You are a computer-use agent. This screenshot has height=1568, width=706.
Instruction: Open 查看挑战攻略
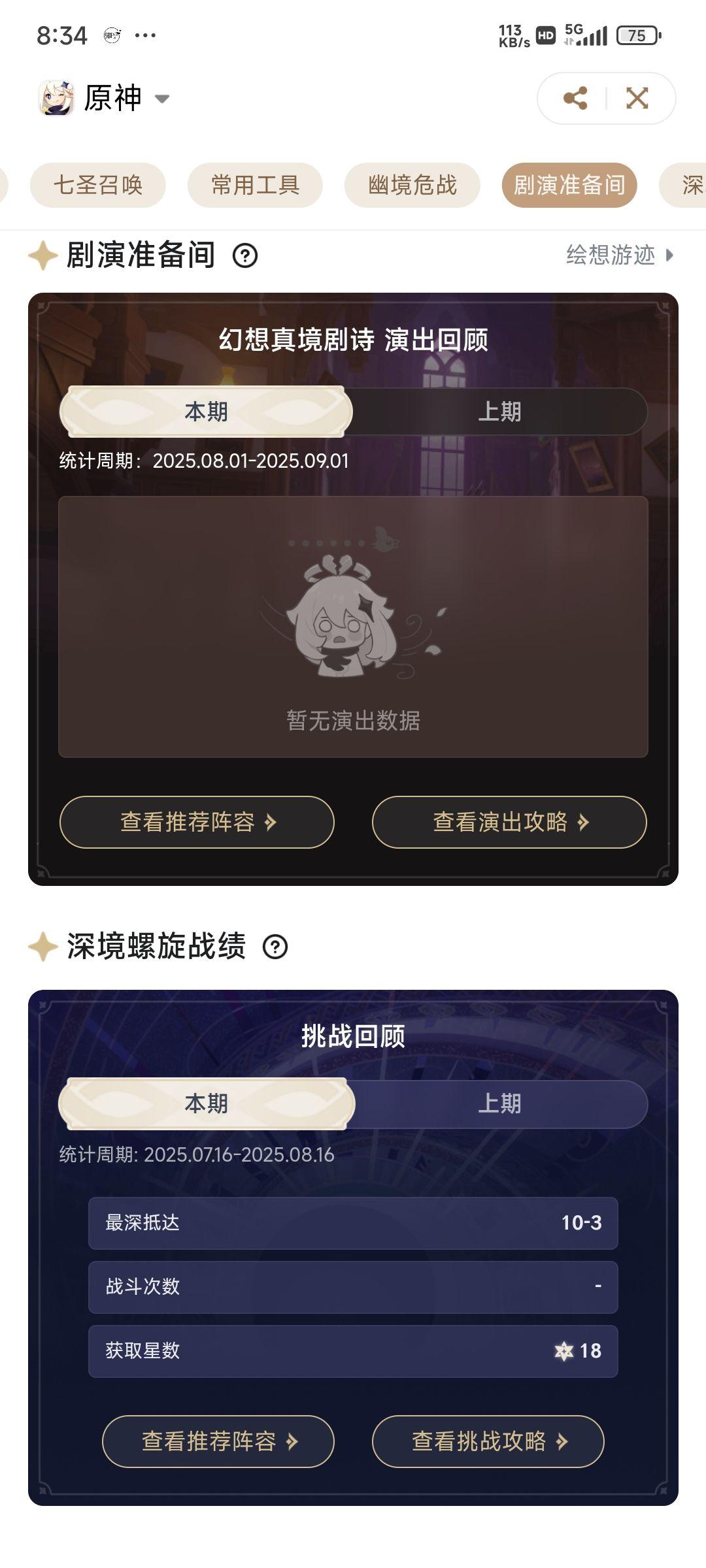coord(488,1441)
